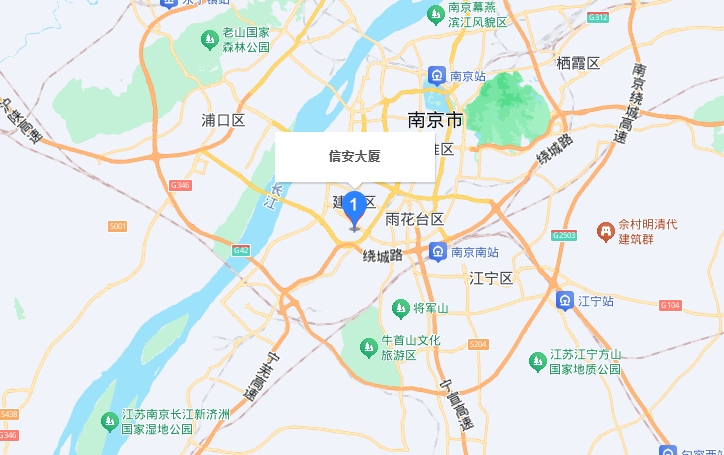The width and height of the screenshot is (724, 455).
Task: Open the 信安大厦 info popup
Action: pos(354,157)
